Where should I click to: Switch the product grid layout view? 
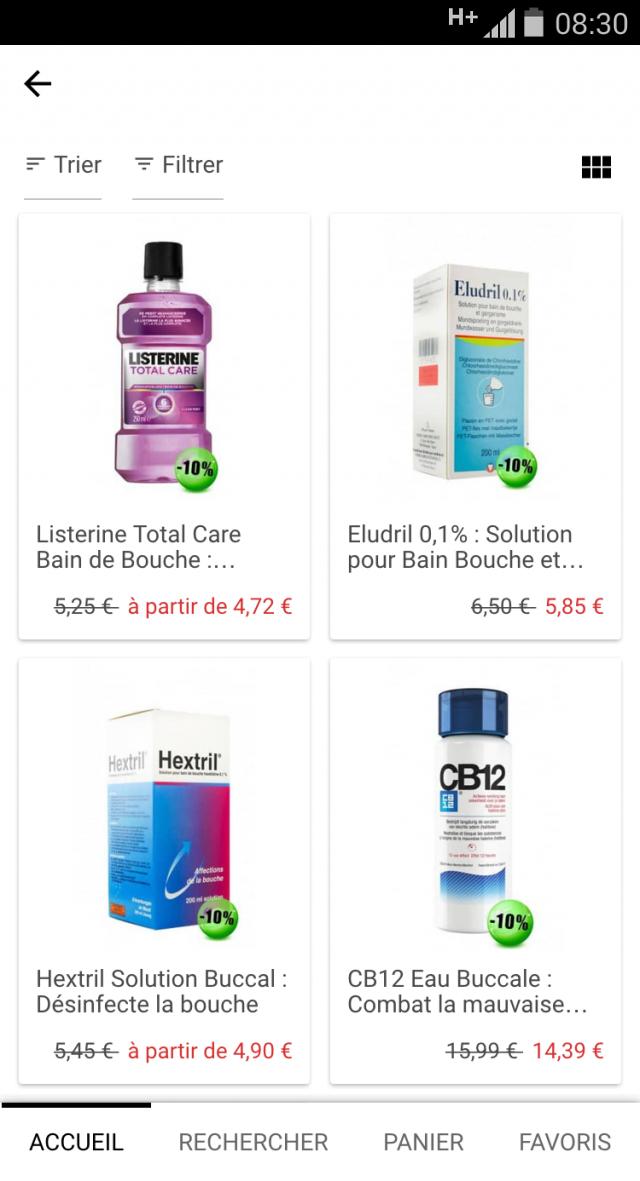coord(596,167)
